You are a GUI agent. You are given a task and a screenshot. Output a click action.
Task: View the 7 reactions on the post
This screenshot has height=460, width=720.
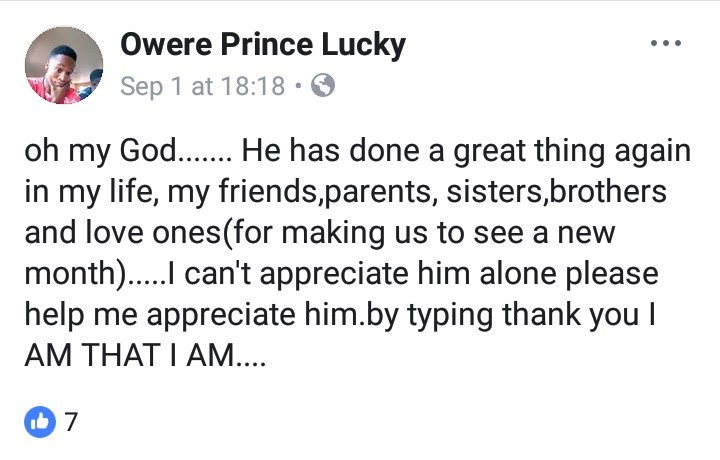[54, 422]
